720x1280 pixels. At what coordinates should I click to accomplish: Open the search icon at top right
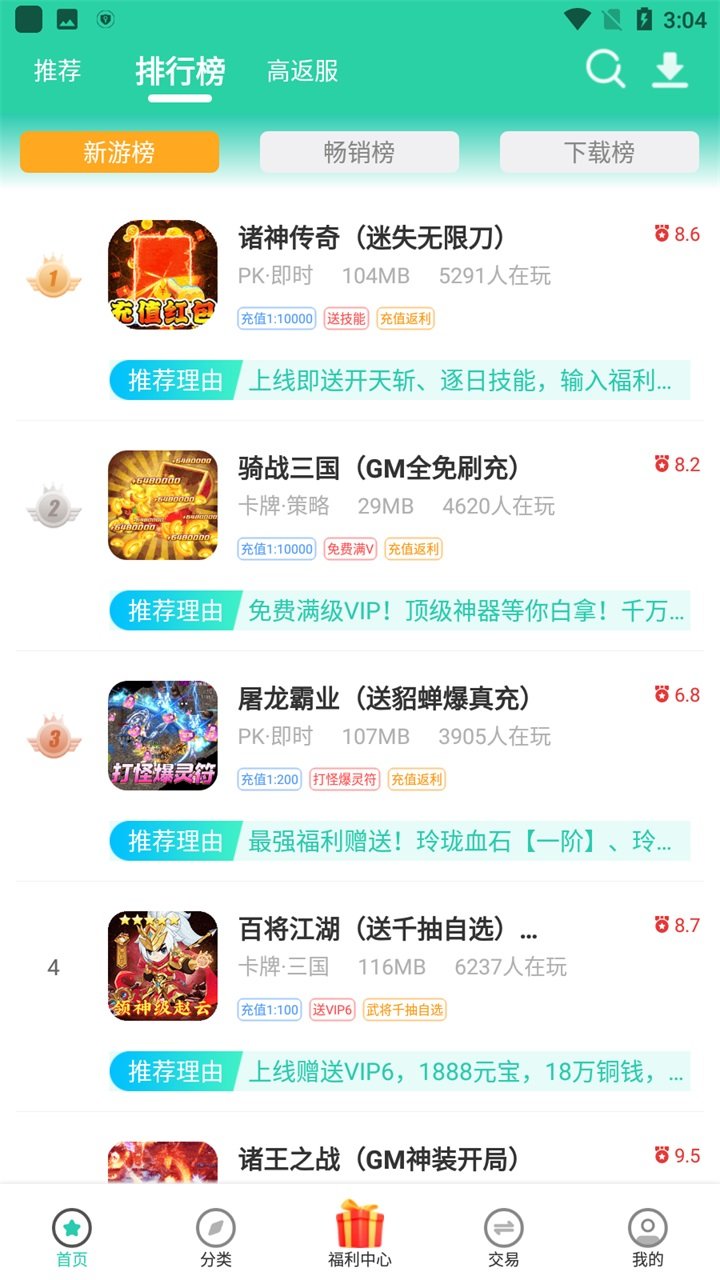point(604,70)
